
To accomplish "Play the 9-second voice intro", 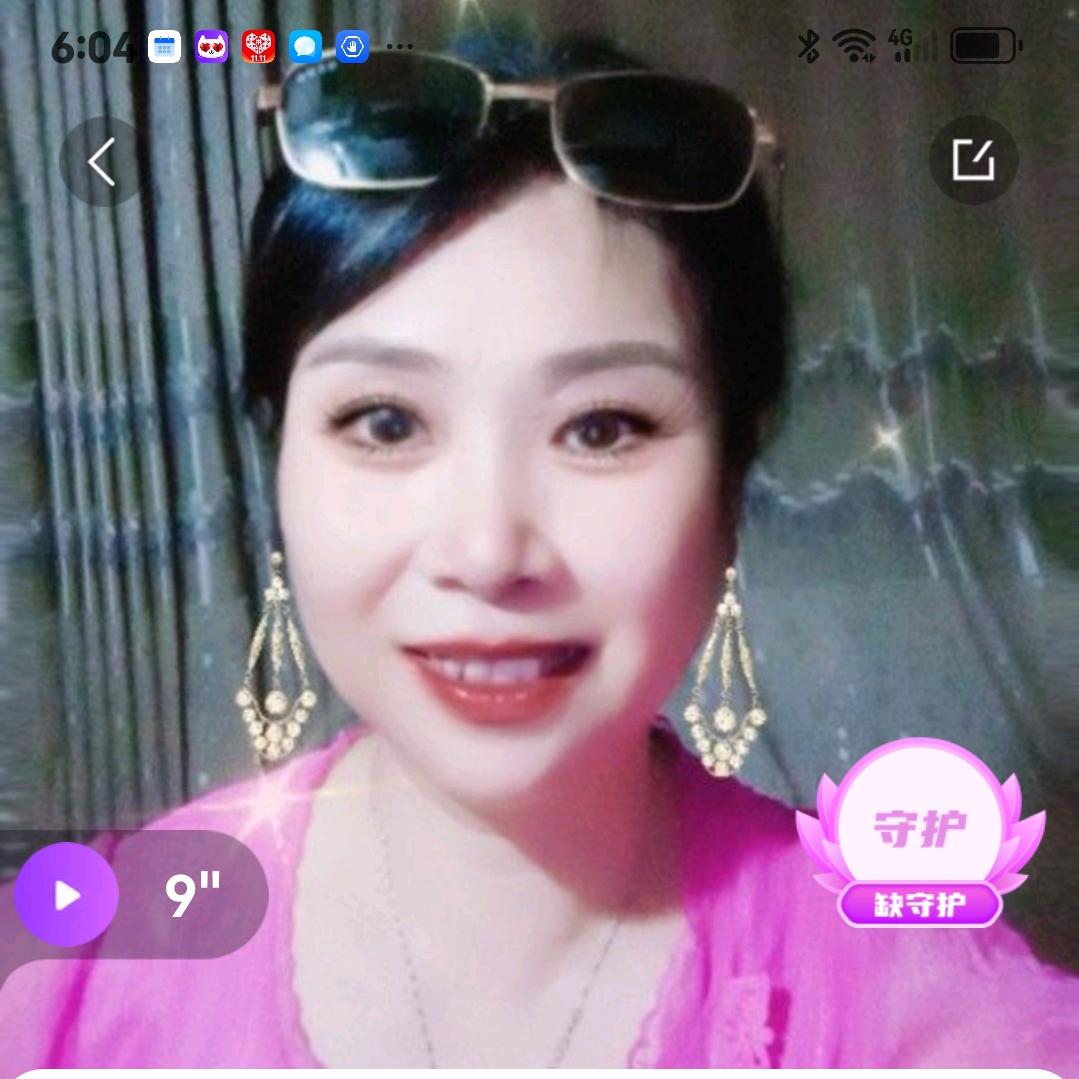I will point(67,895).
